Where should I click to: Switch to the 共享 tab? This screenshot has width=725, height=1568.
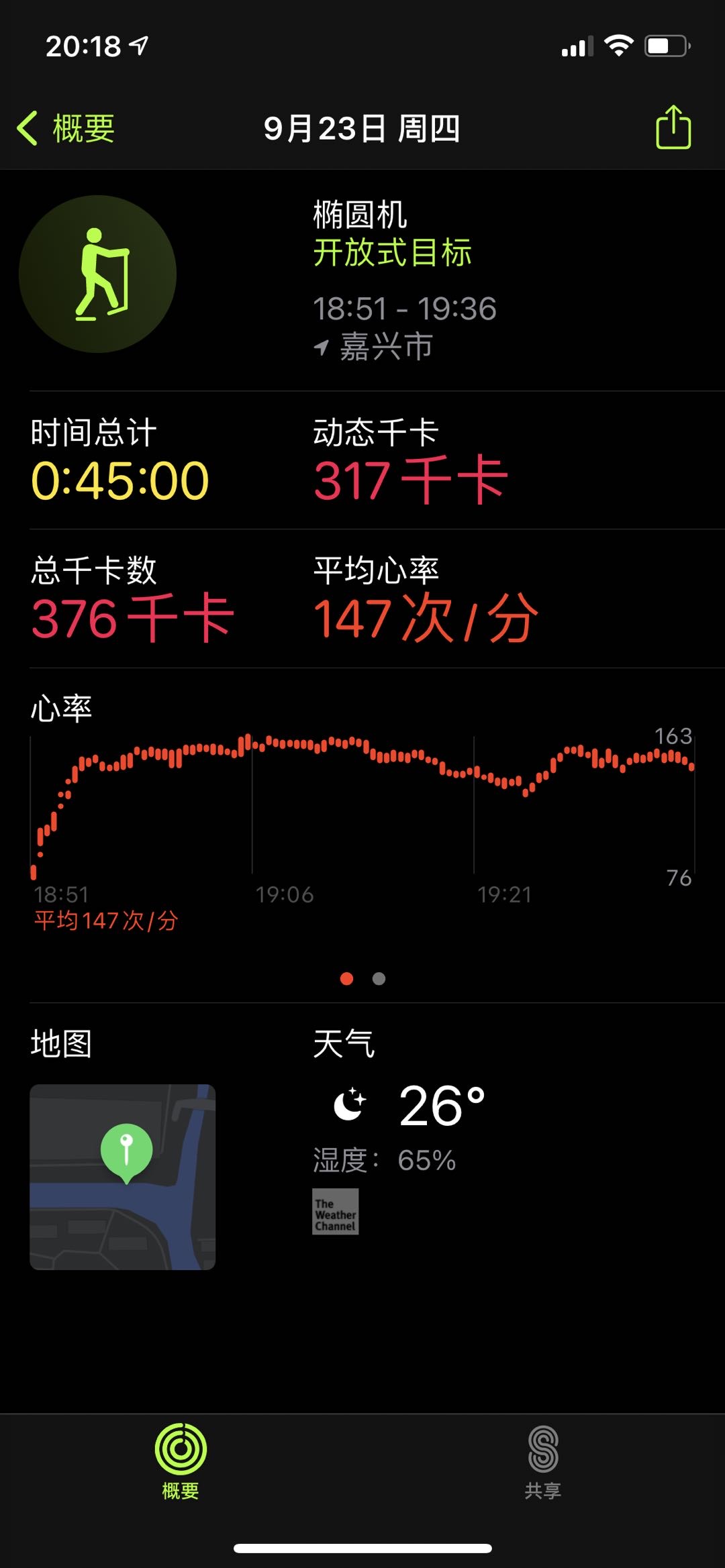(x=542, y=1461)
